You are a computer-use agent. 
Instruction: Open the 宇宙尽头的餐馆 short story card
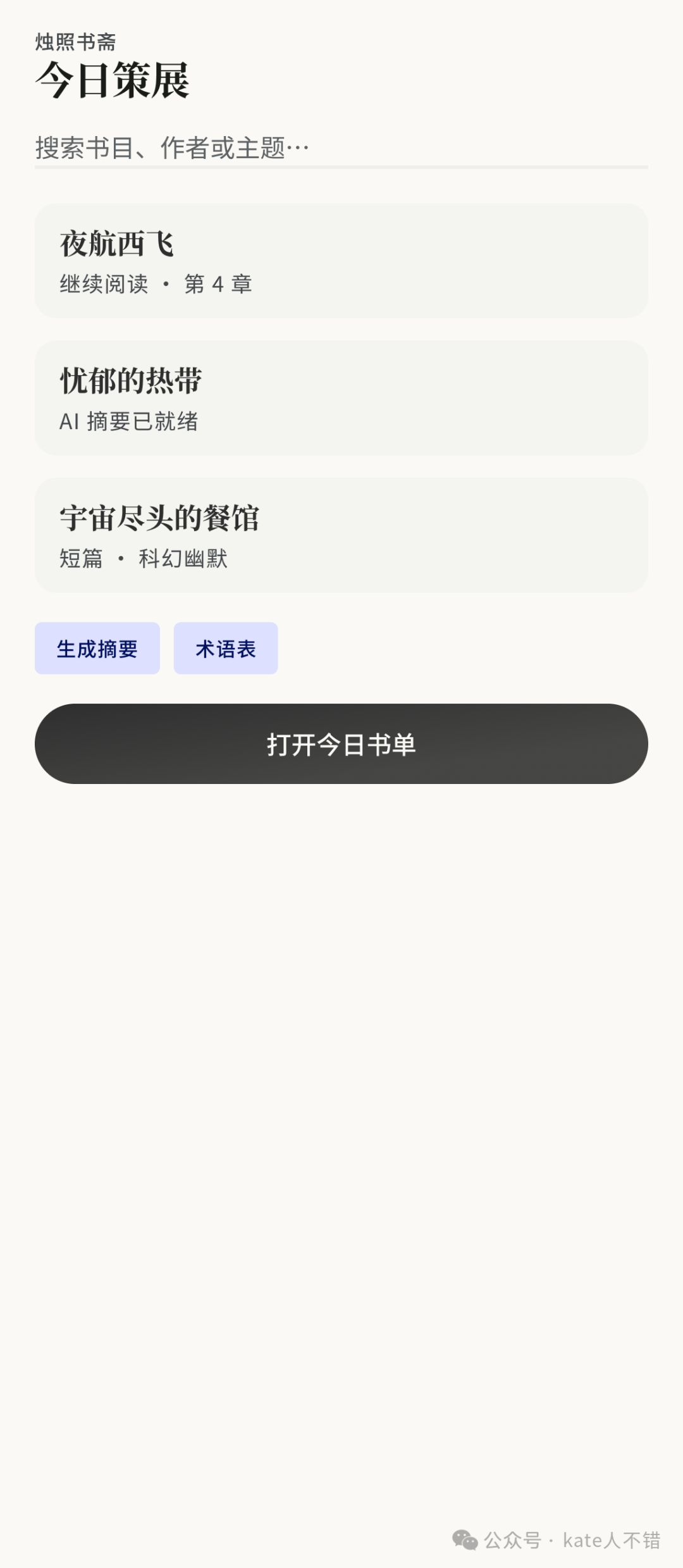(x=341, y=535)
